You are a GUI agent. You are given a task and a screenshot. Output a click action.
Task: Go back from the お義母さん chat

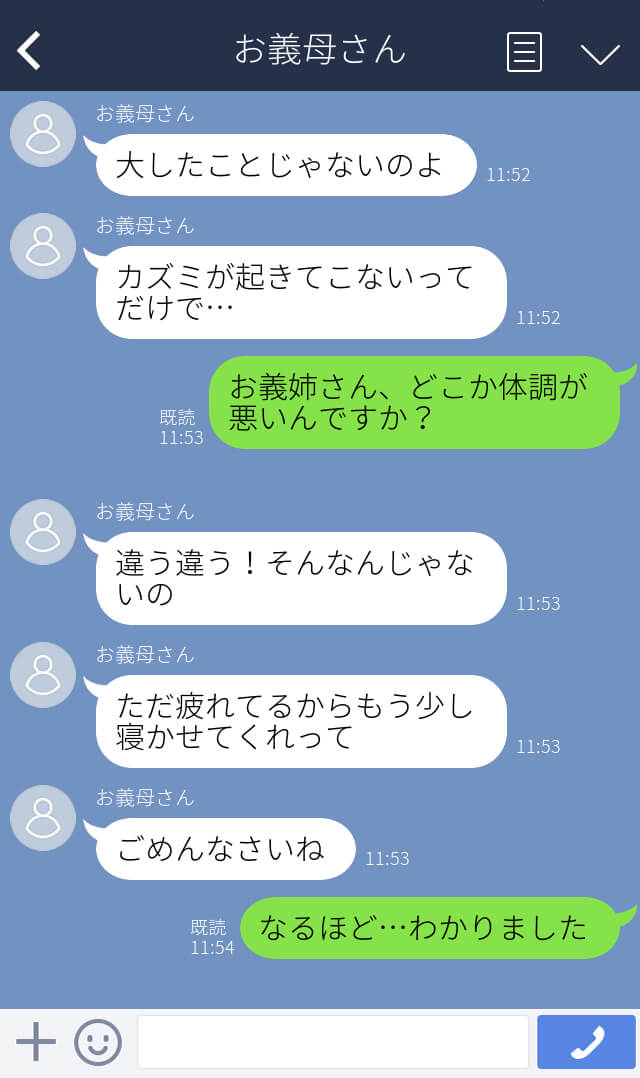click(x=29, y=51)
